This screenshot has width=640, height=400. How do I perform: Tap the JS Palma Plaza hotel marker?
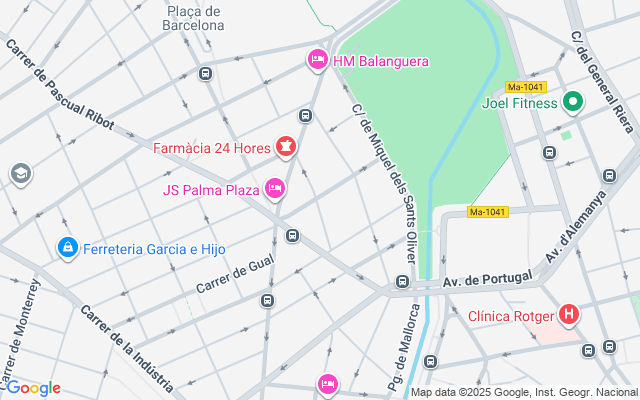(275, 189)
